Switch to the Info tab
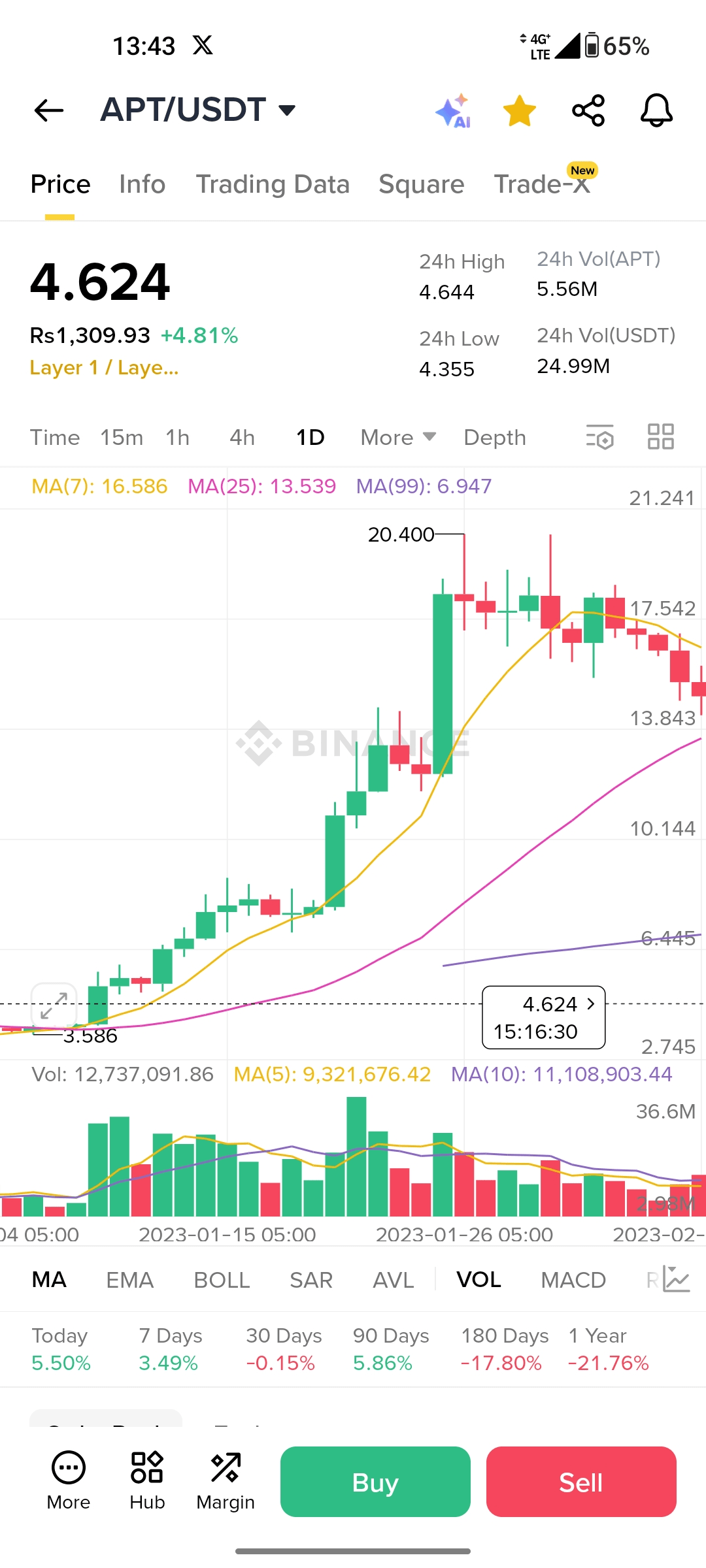 [x=142, y=184]
